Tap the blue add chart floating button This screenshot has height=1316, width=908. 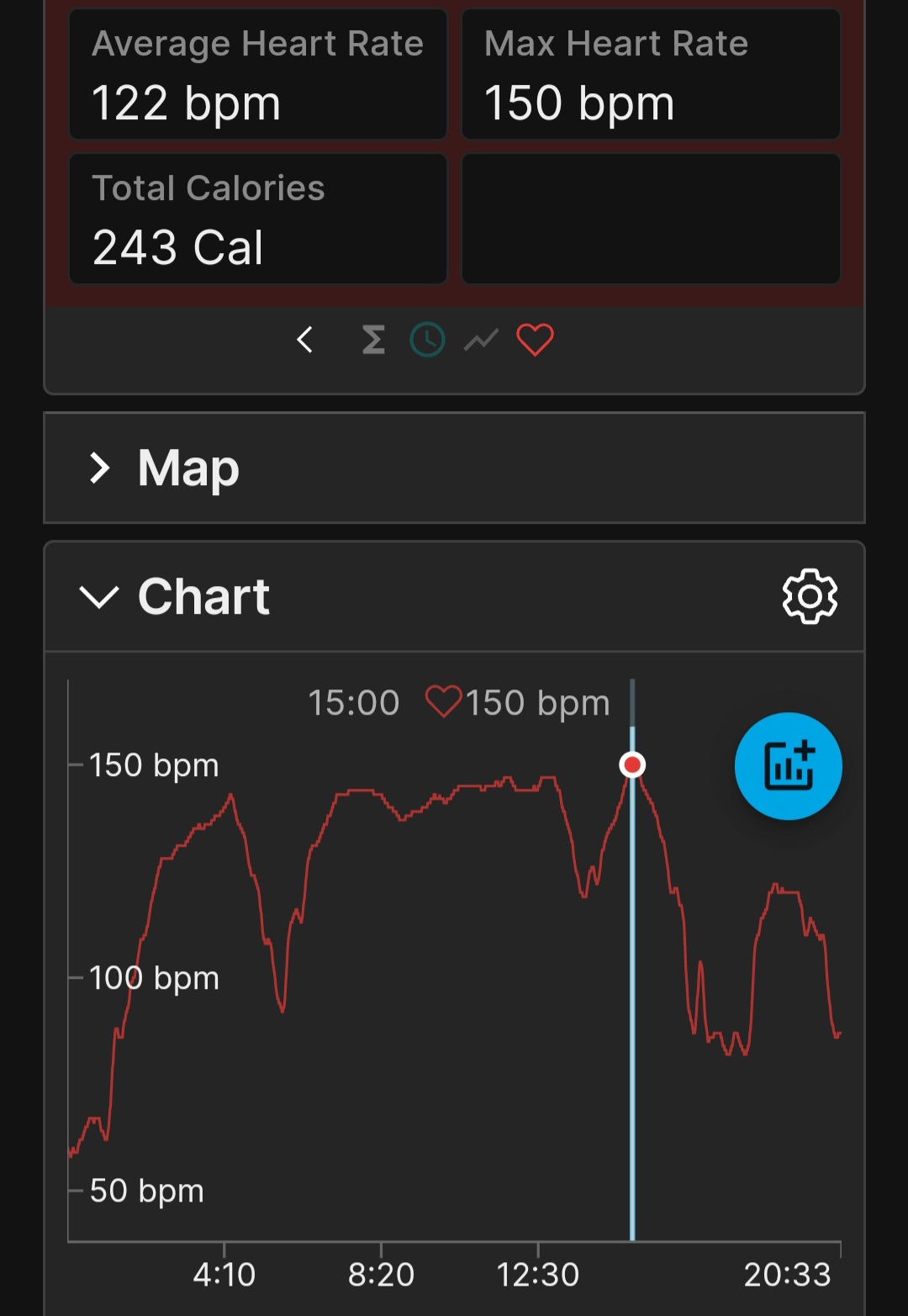tap(788, 766)
